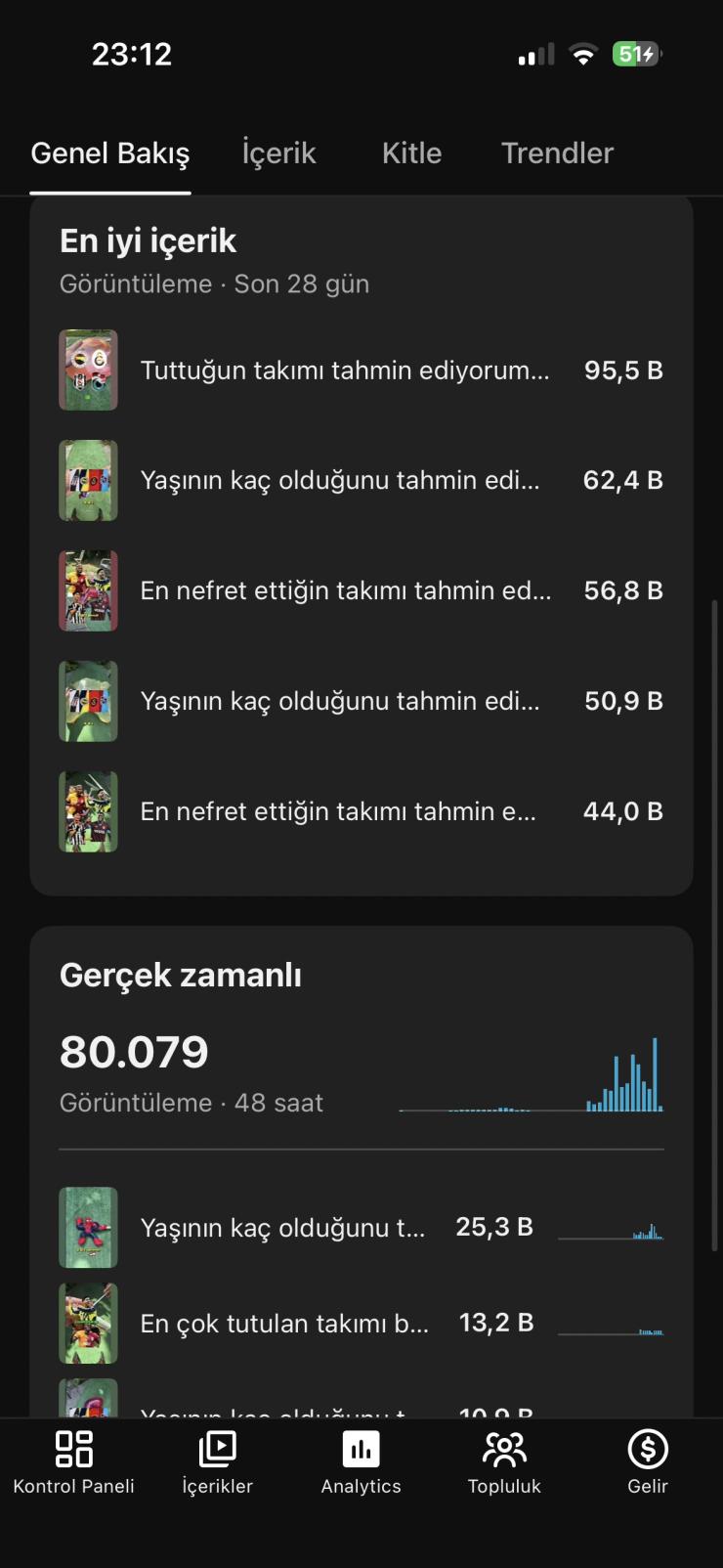The image size is (723, 1568).
Task: Select the Trendler tab
Action: 557,153
